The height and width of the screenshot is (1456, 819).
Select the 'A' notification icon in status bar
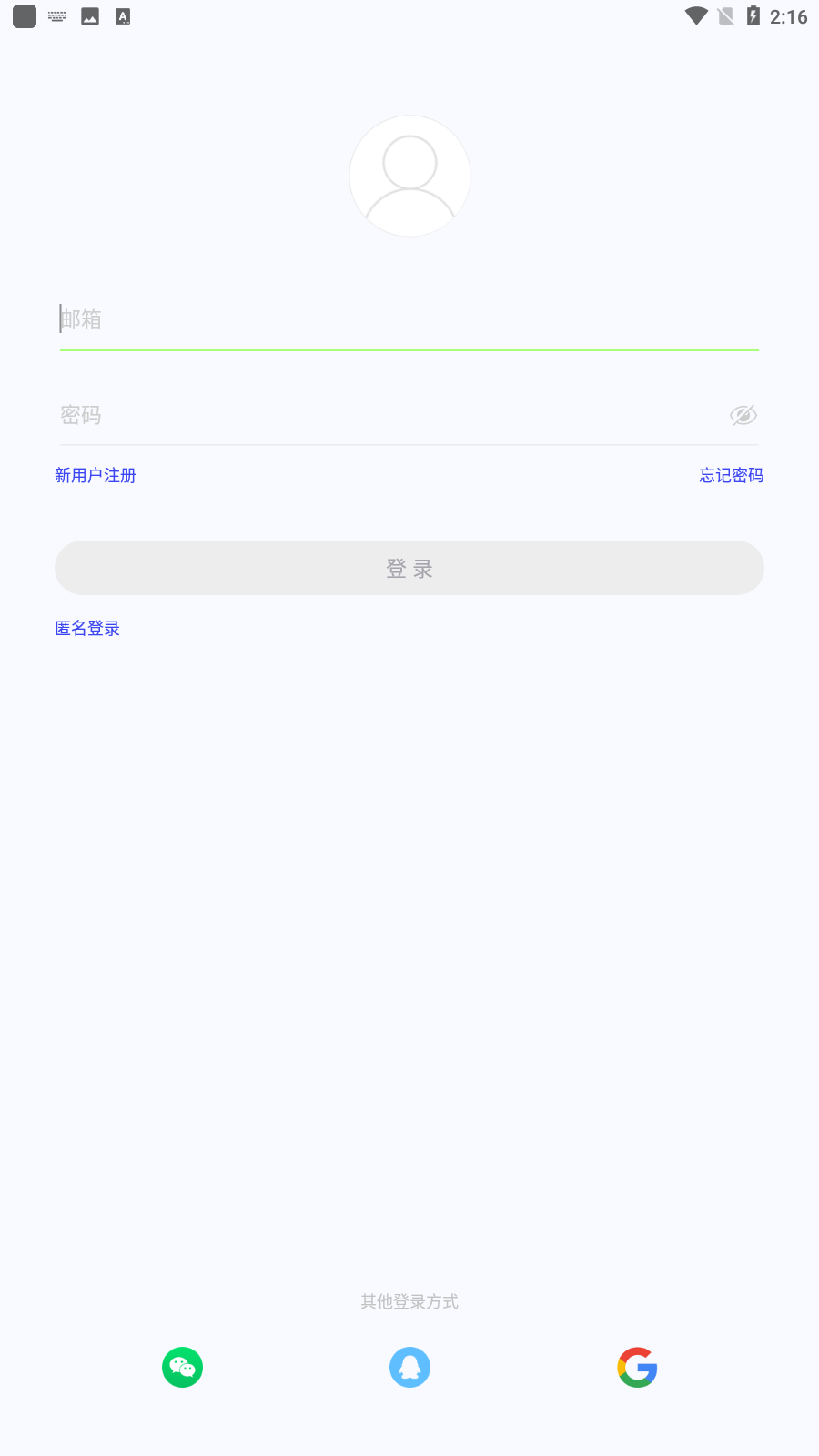(122, 15)
